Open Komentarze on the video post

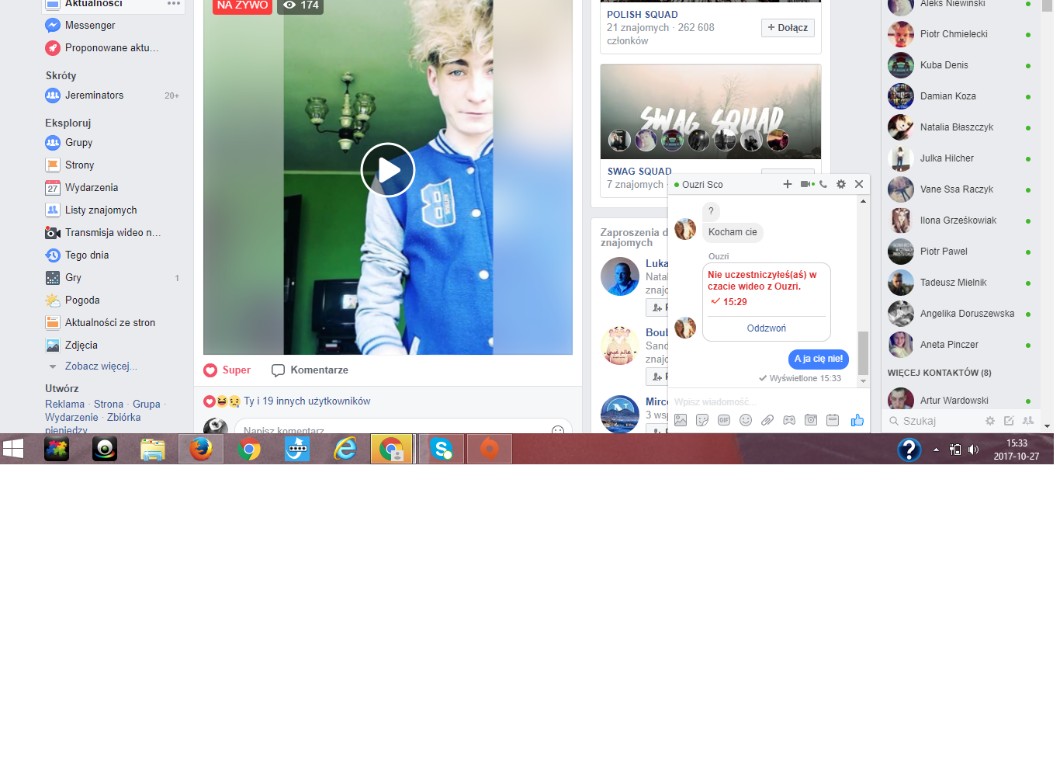pos(311,370)
